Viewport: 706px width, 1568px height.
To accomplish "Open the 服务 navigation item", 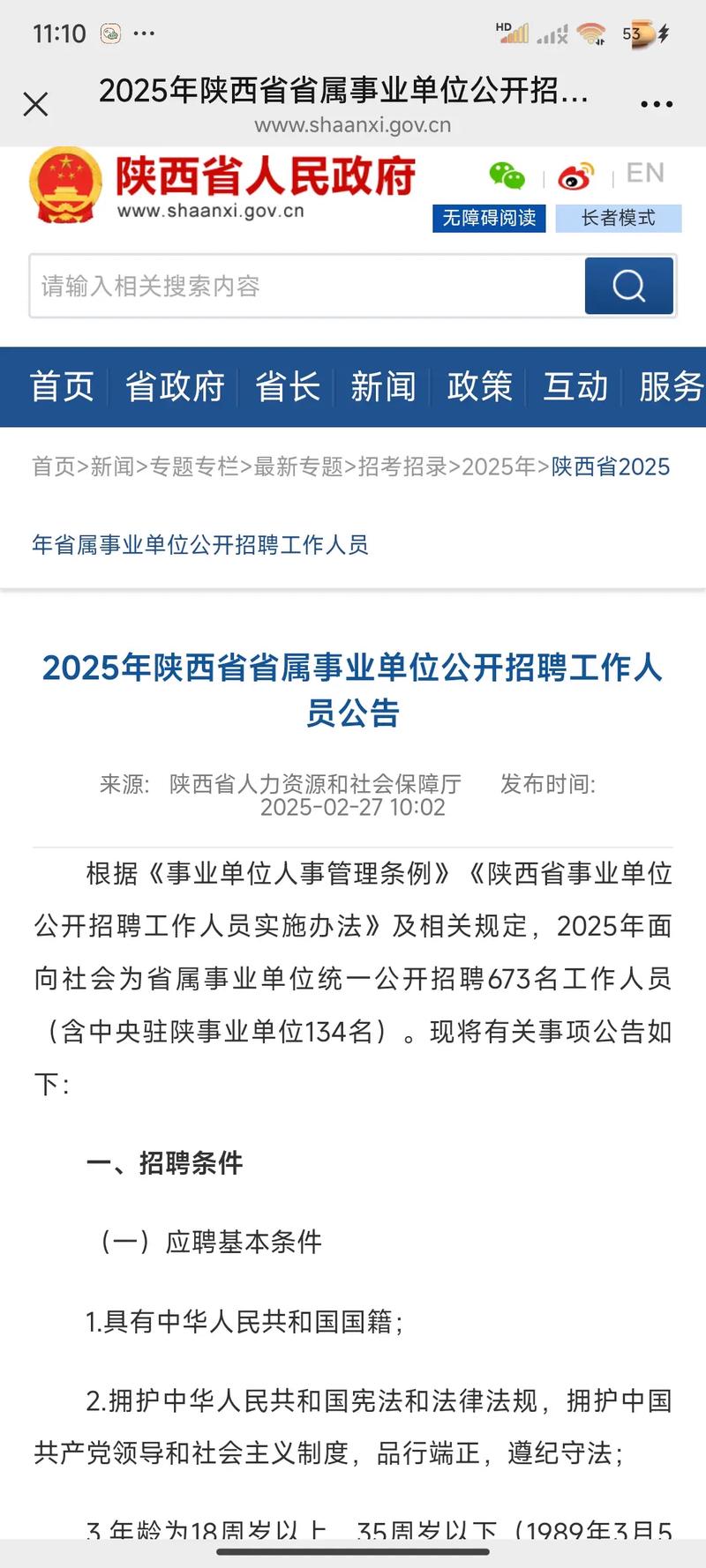I will (x=671, y=385).
